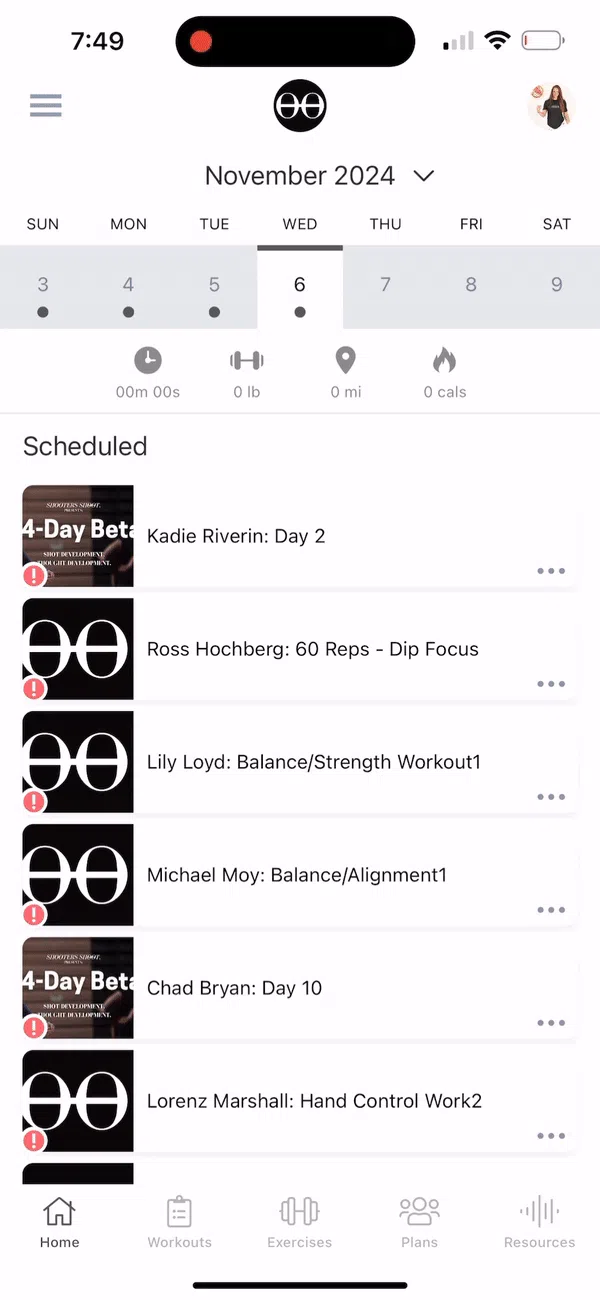Open the hamburger drawer menu
This screenshot has height=1300, width=600.
[x=46, y=105]
